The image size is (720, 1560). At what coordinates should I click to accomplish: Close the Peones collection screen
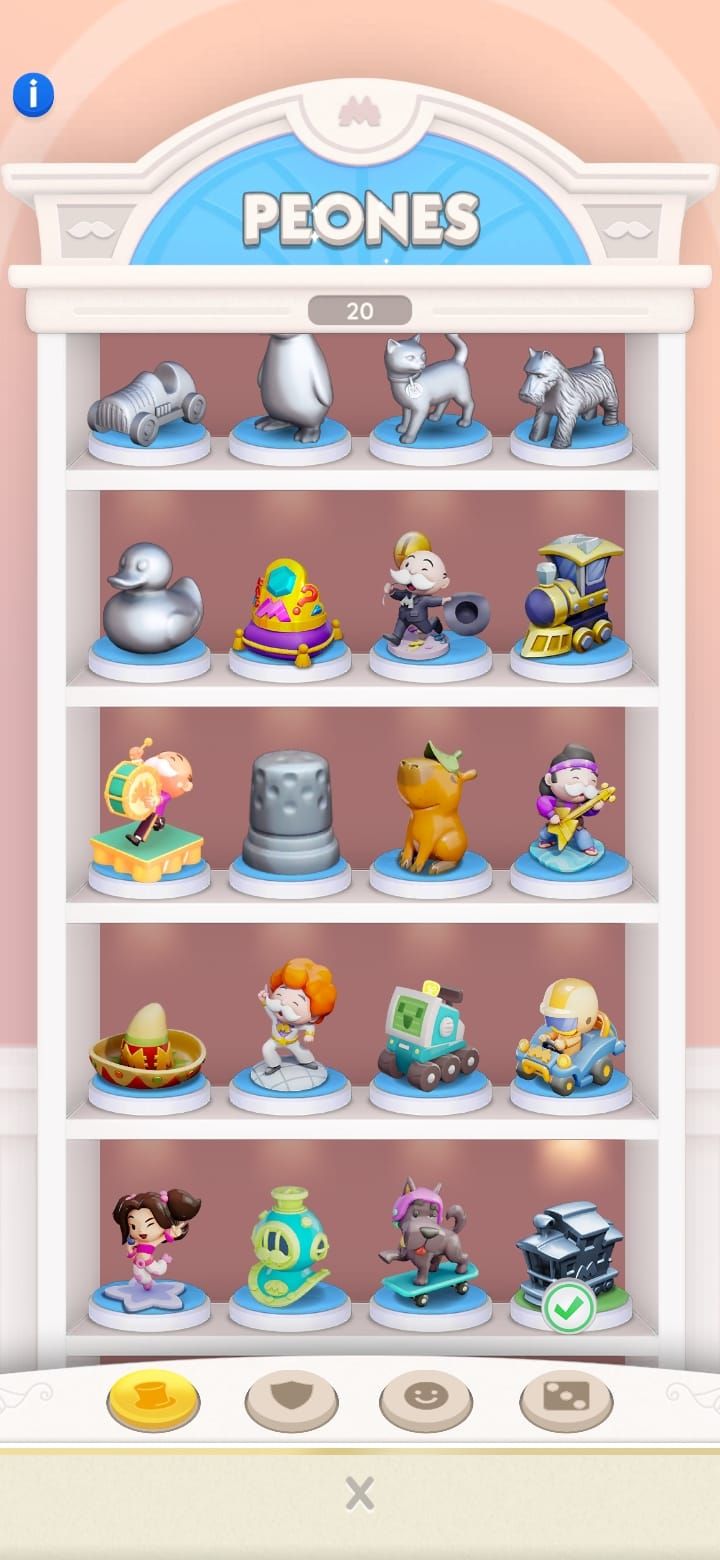point(359,1494)
